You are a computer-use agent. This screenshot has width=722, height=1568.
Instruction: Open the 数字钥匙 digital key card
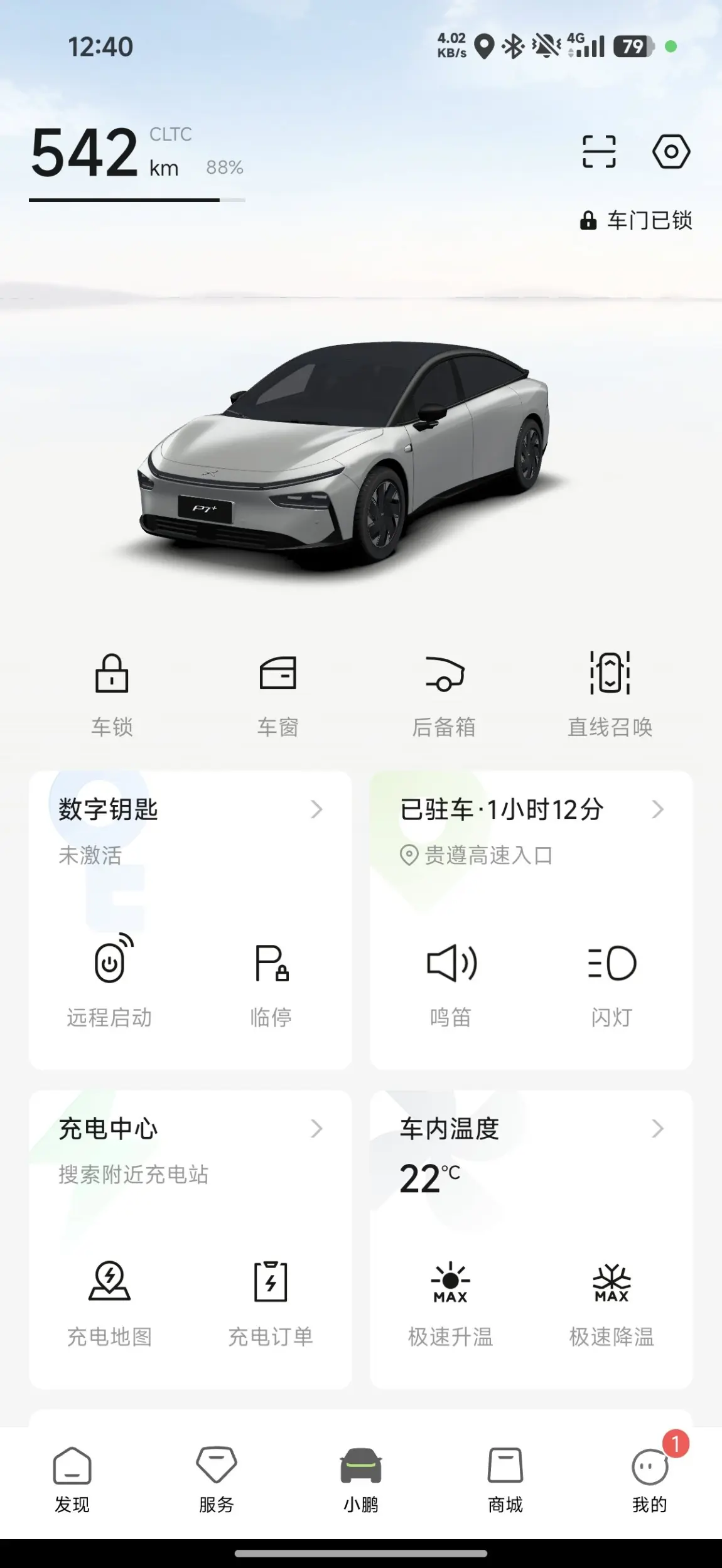190,809
